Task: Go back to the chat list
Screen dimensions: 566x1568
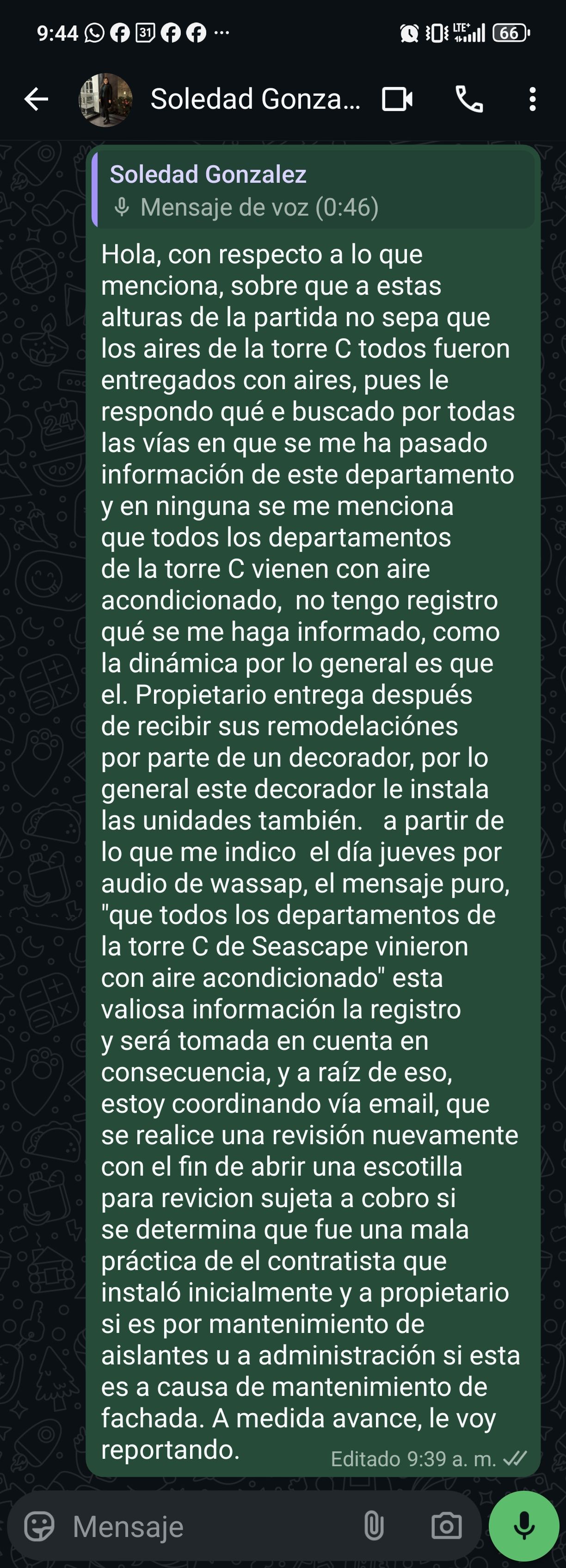Action: coord(36,99)
